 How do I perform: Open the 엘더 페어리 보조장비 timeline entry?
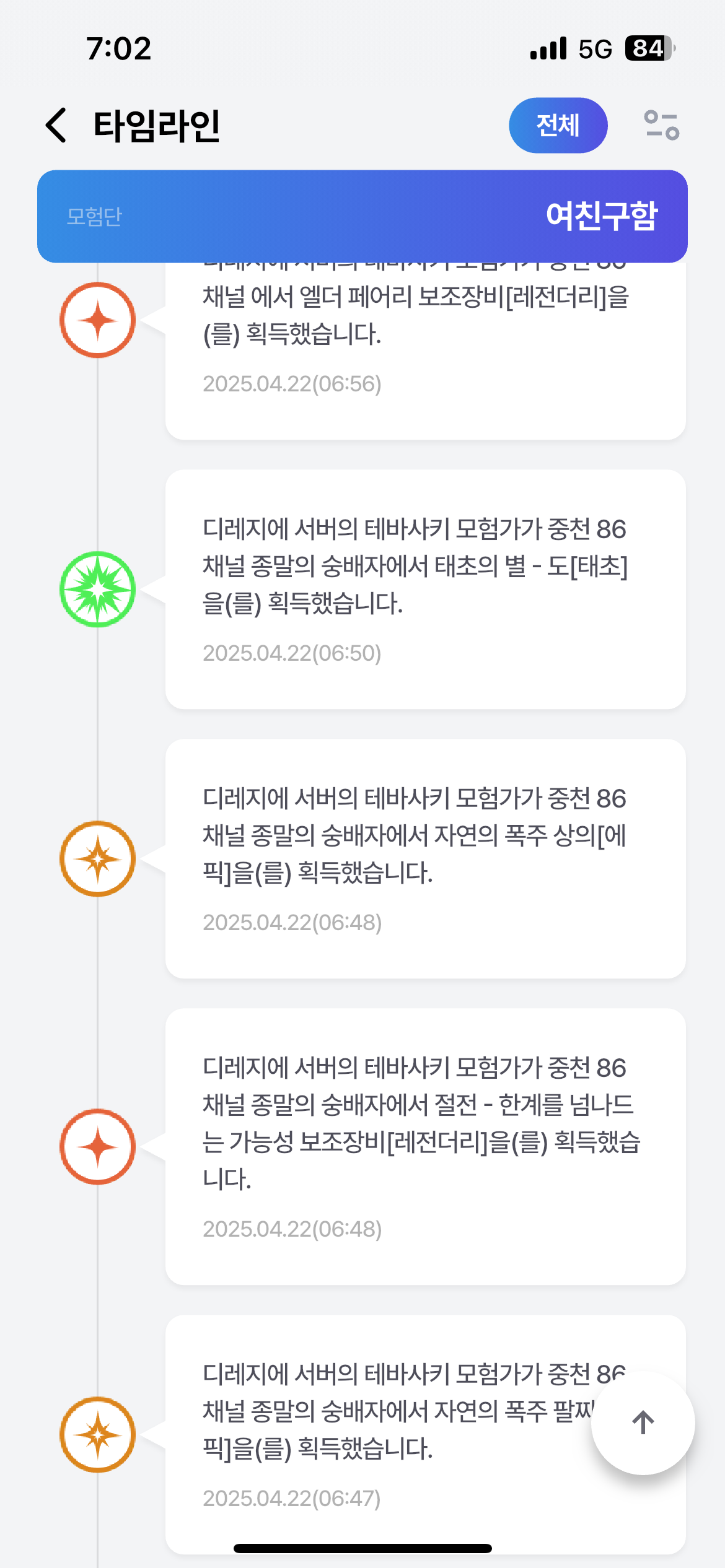(x=425, y=351)
